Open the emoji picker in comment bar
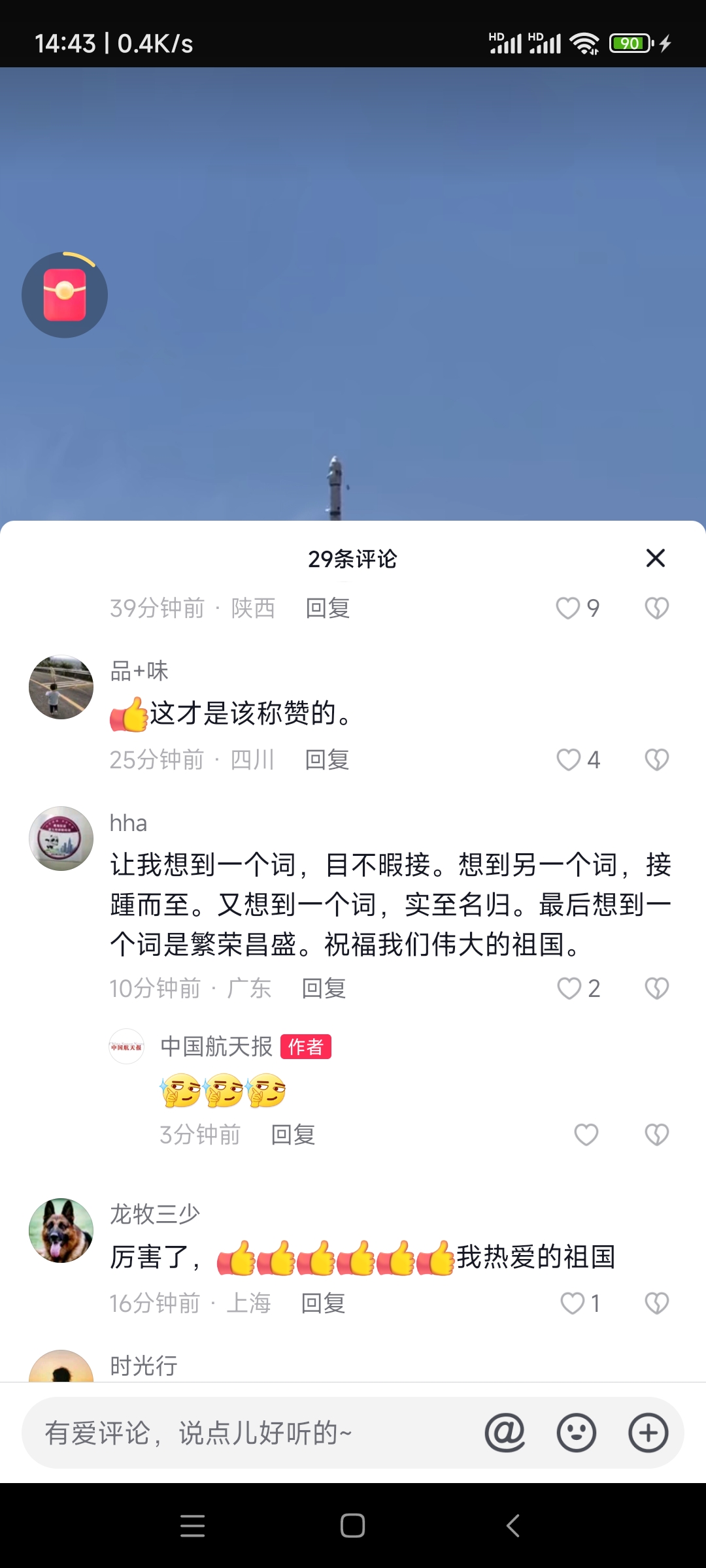 [x=576, y=1433]
